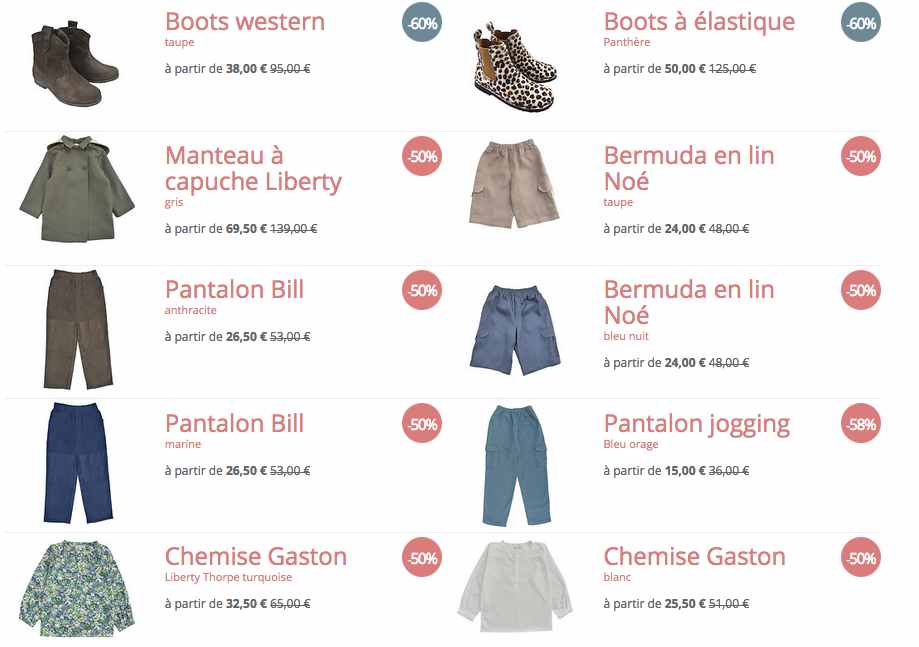Open the Chemise Gaston blanc product
919x647 pixels.
coord(694,557)
